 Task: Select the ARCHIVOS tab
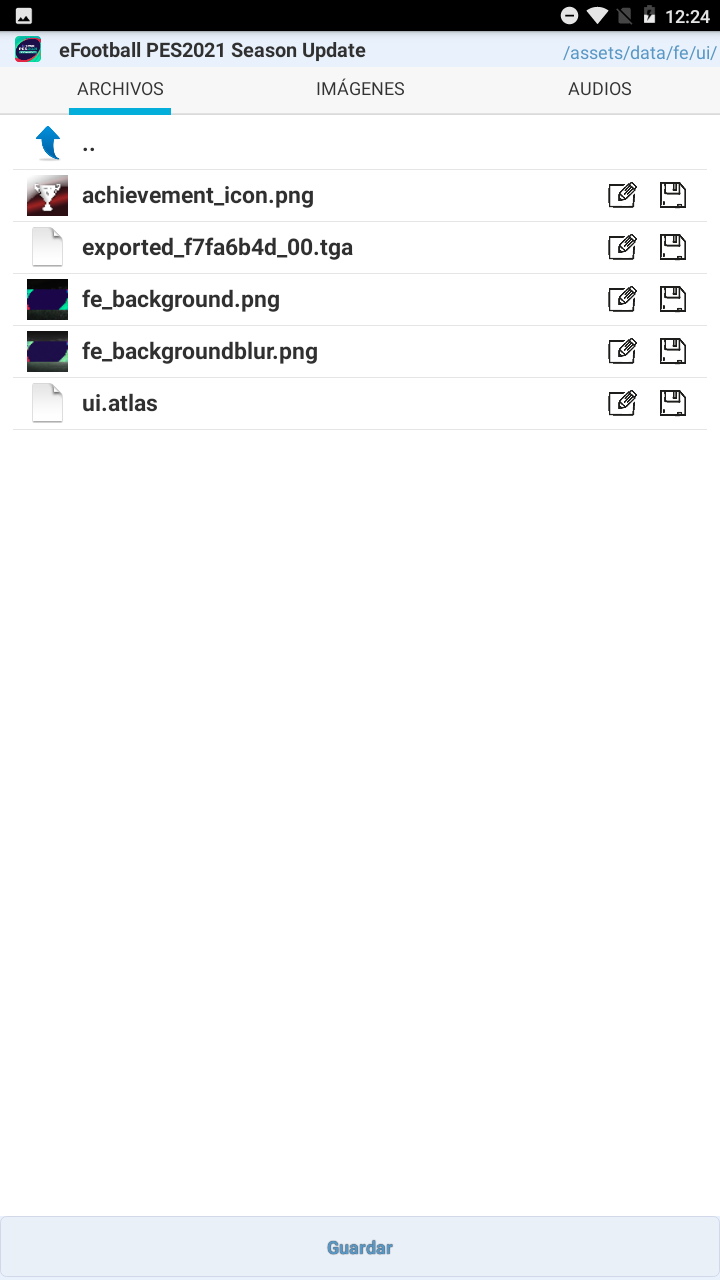[120, 89]
